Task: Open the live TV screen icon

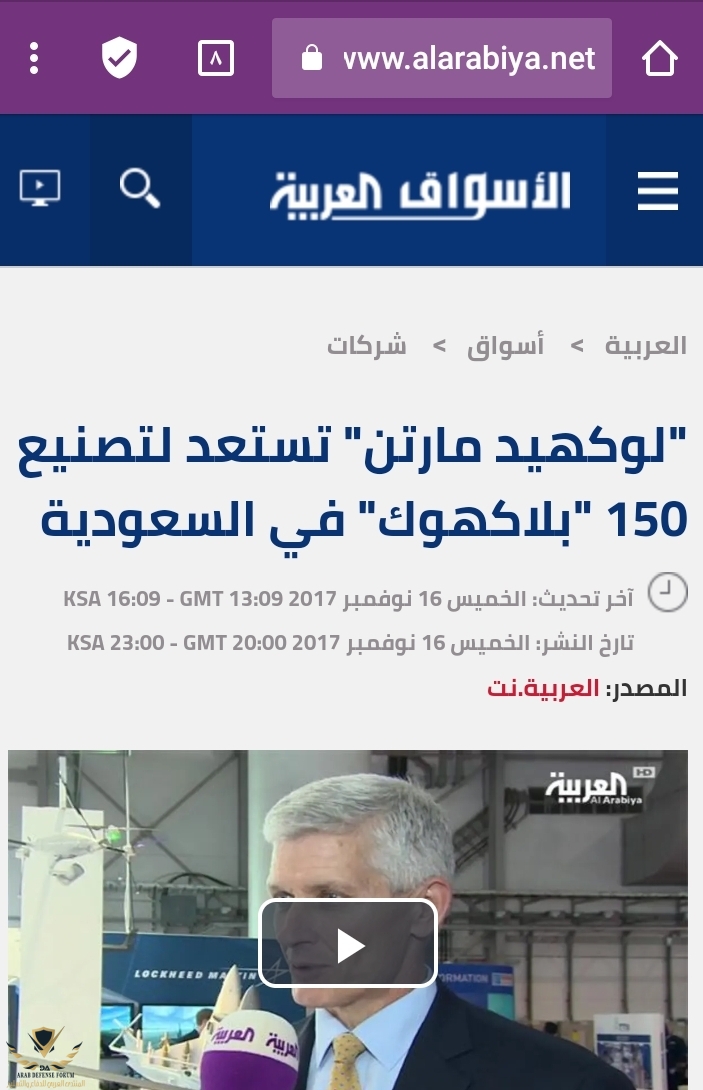Action: click(x=40, y=188)
